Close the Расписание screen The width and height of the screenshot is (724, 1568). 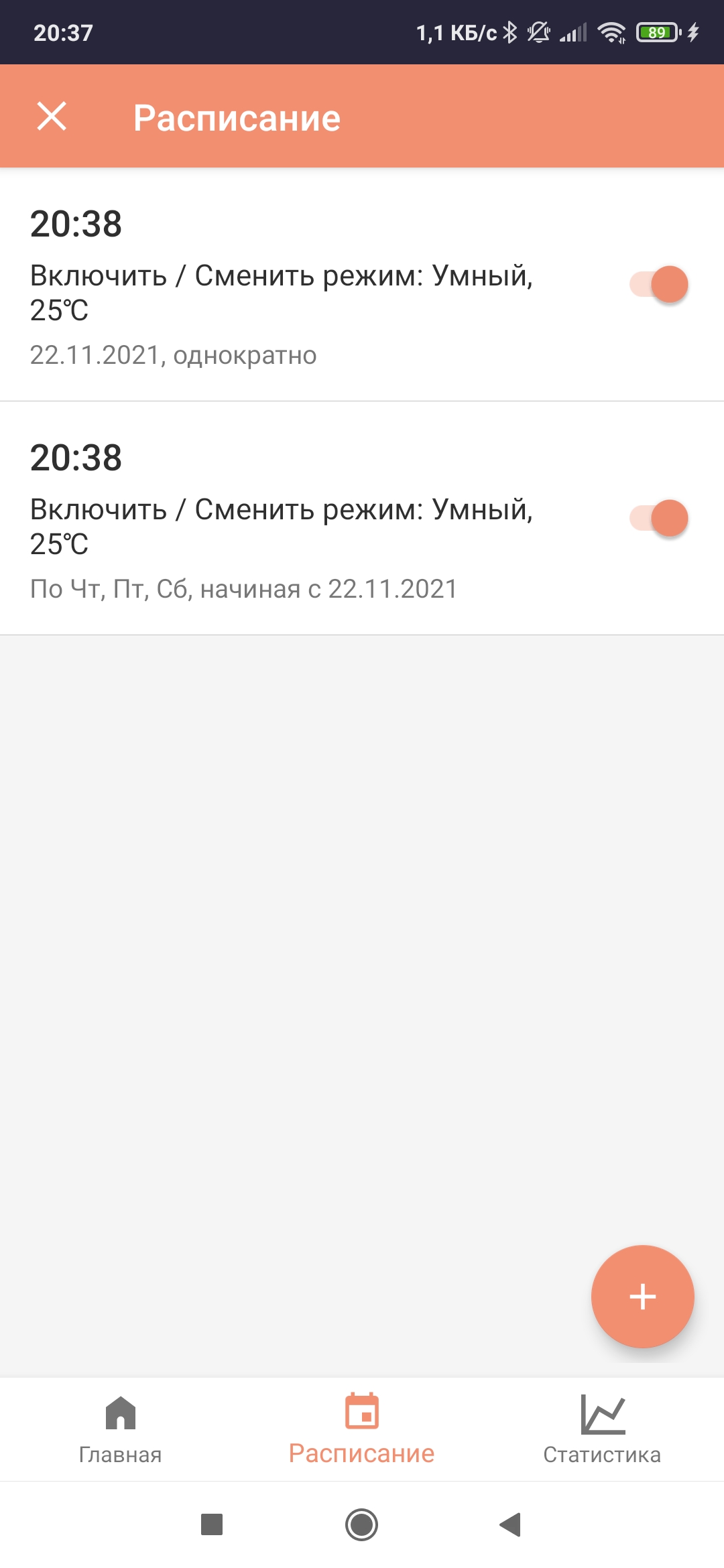coord(52,117)
